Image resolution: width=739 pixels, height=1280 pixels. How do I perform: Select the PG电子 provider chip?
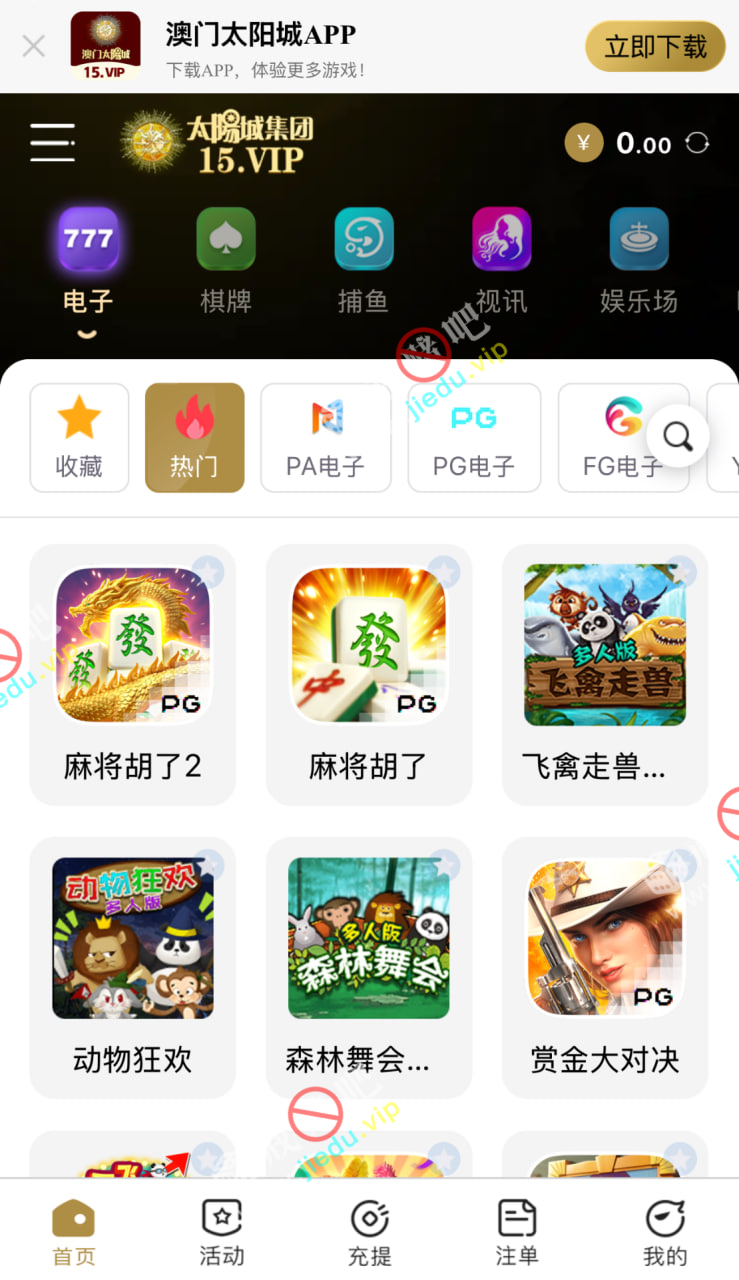click(474, 438)
